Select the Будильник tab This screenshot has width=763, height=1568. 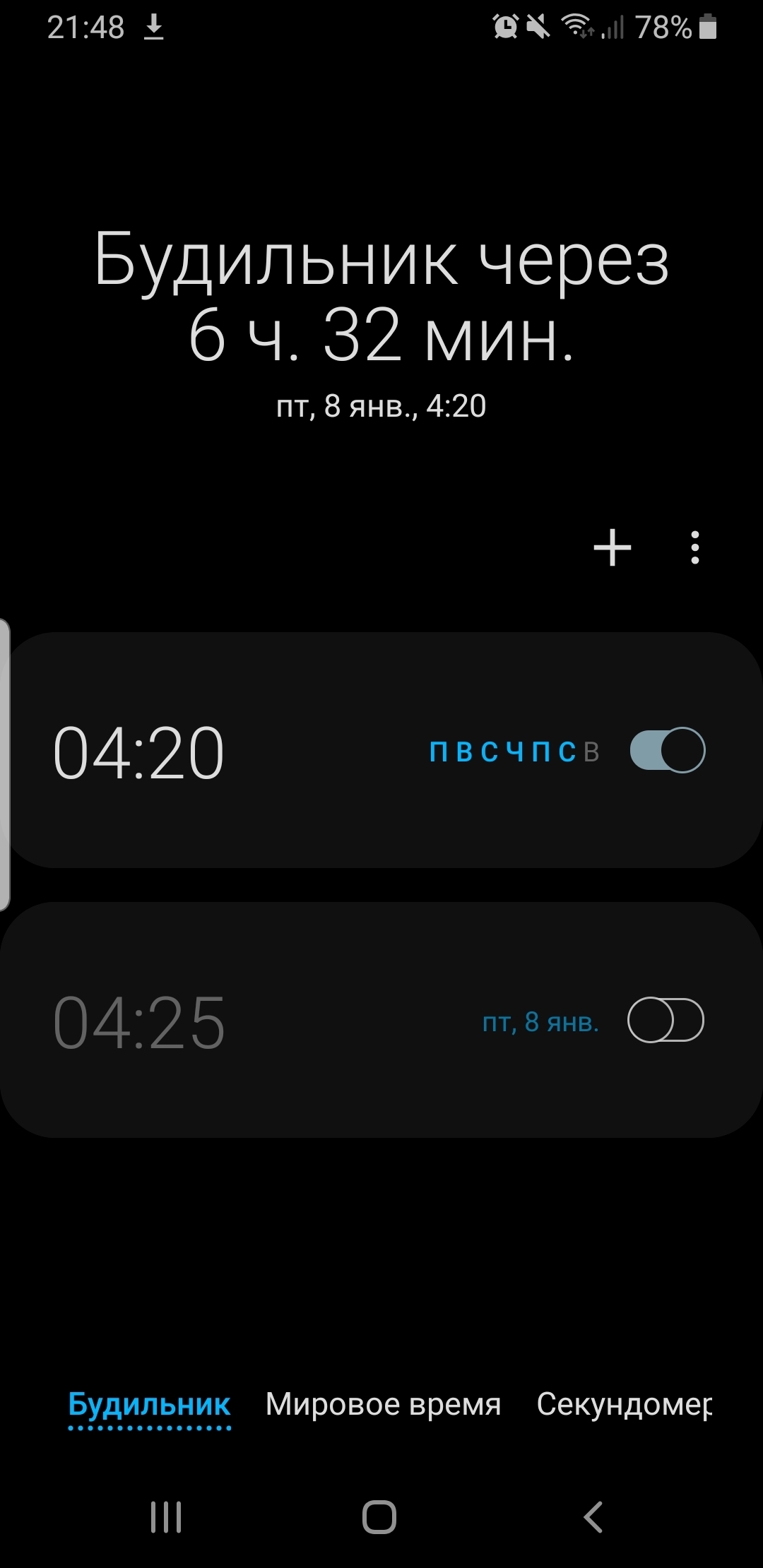(149, 1404)
